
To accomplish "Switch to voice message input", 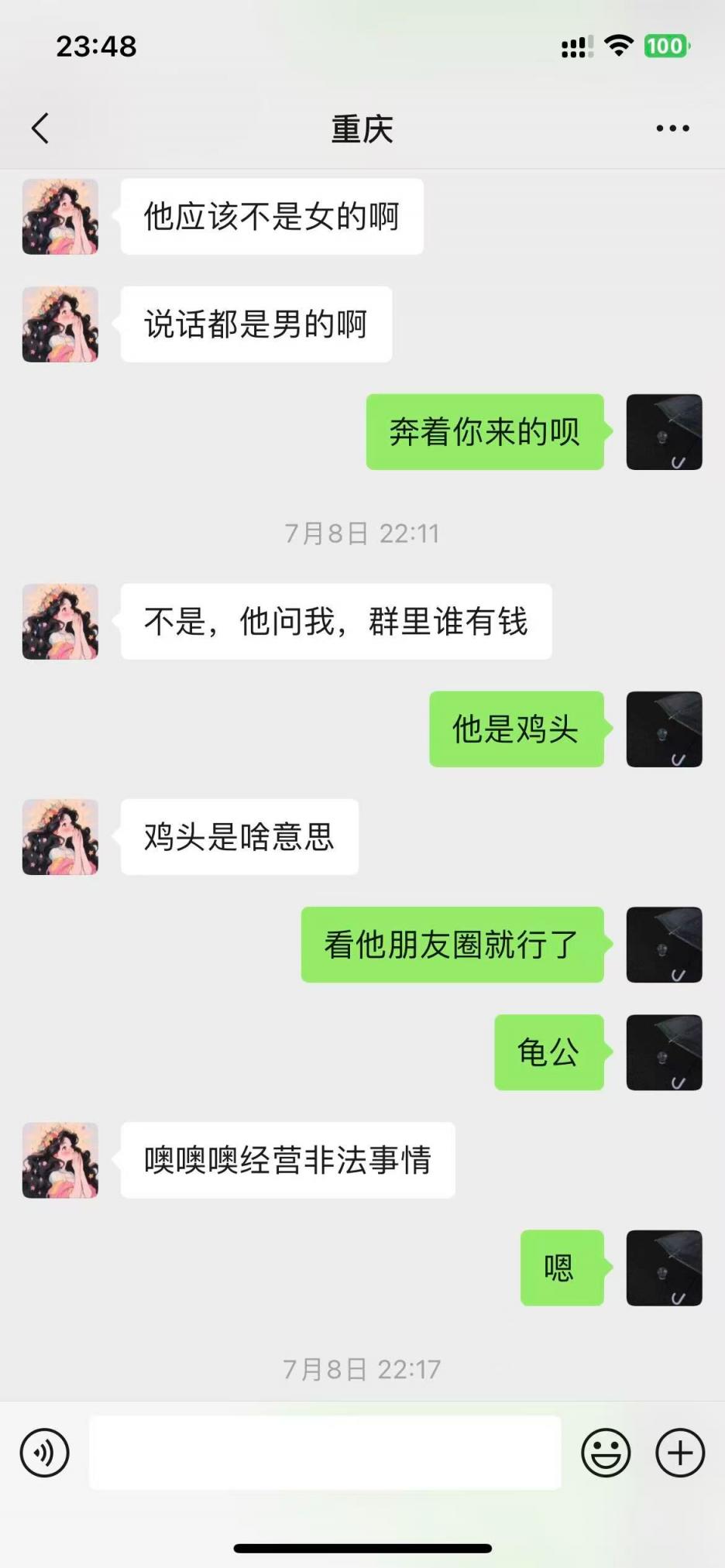I will [45, 1453].
